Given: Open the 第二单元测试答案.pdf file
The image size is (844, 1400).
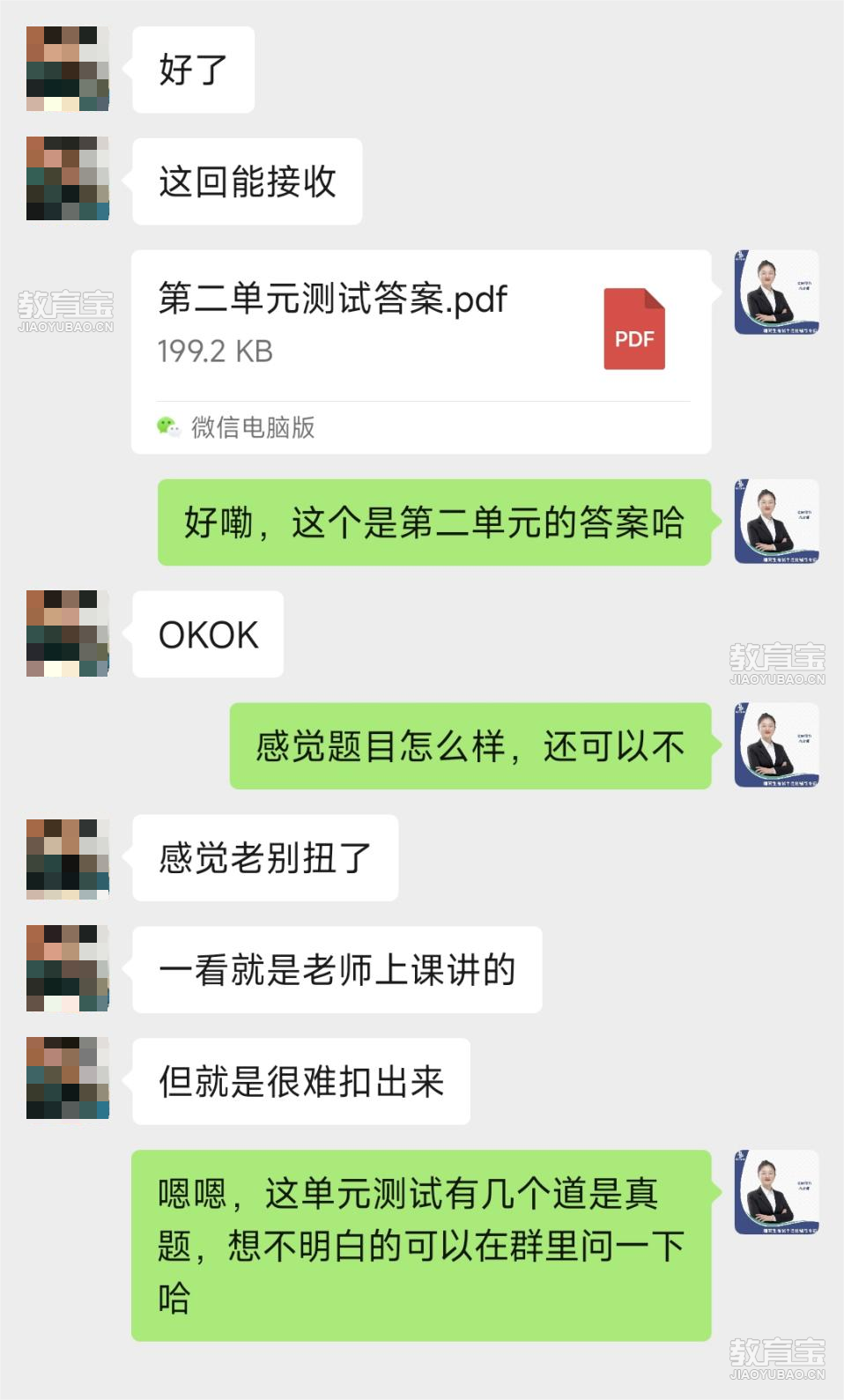Looking at the screenshot, I should coord(420,328).
